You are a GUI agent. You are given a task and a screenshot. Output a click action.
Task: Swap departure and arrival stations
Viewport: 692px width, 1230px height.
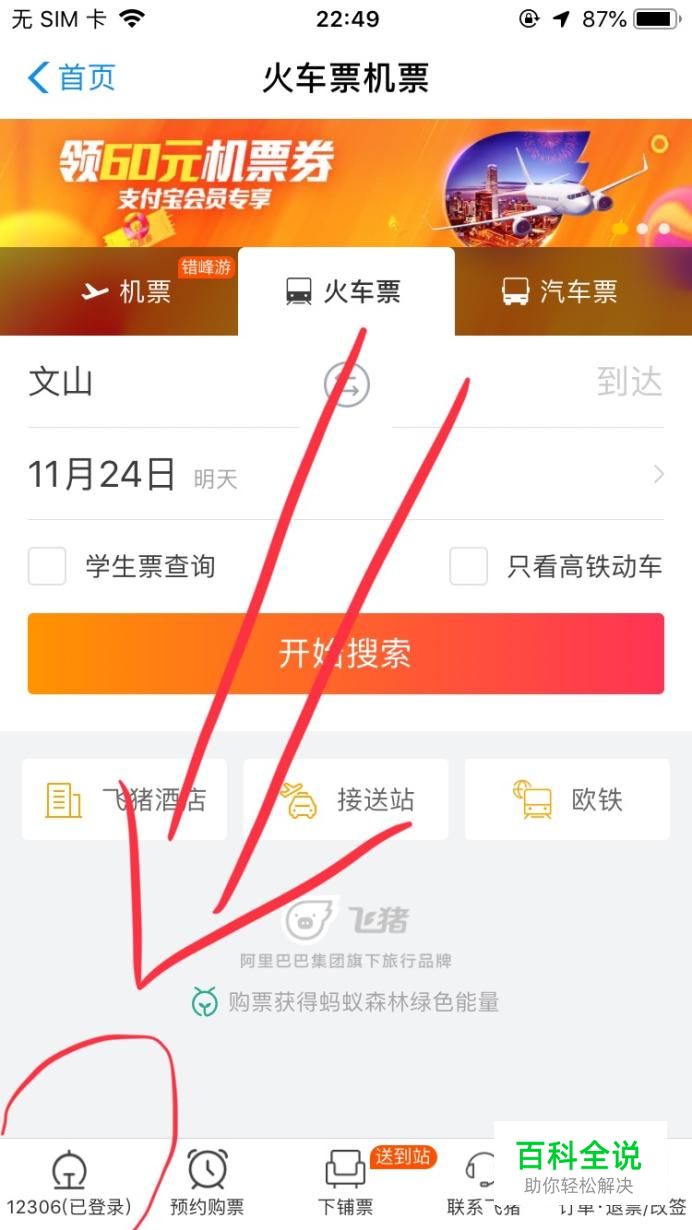coord(346,385)
